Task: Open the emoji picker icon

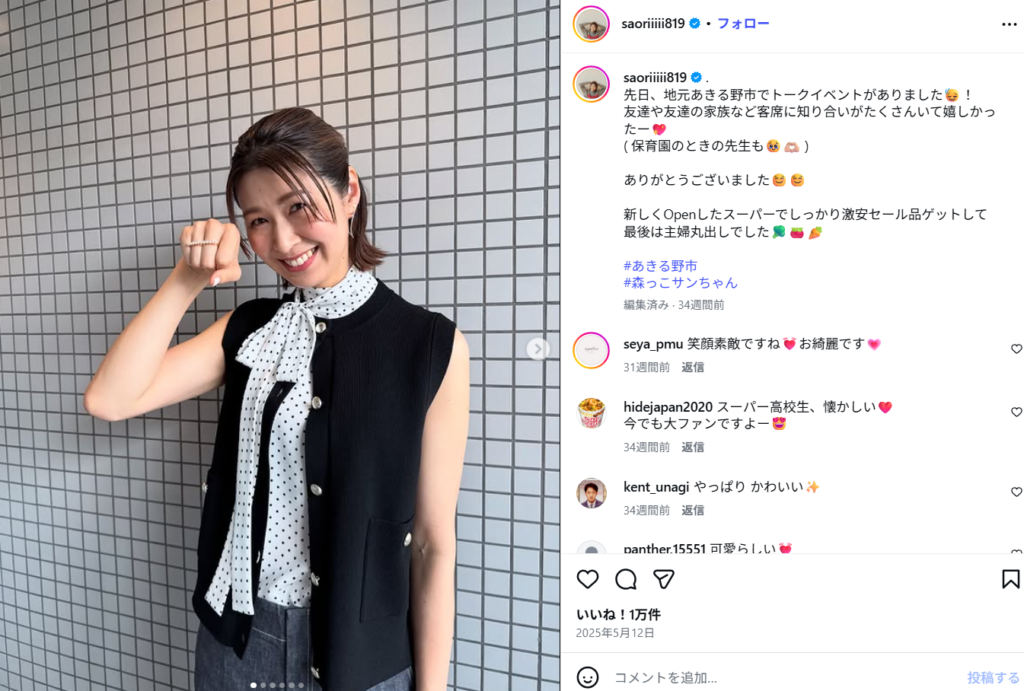Action: 588,677
